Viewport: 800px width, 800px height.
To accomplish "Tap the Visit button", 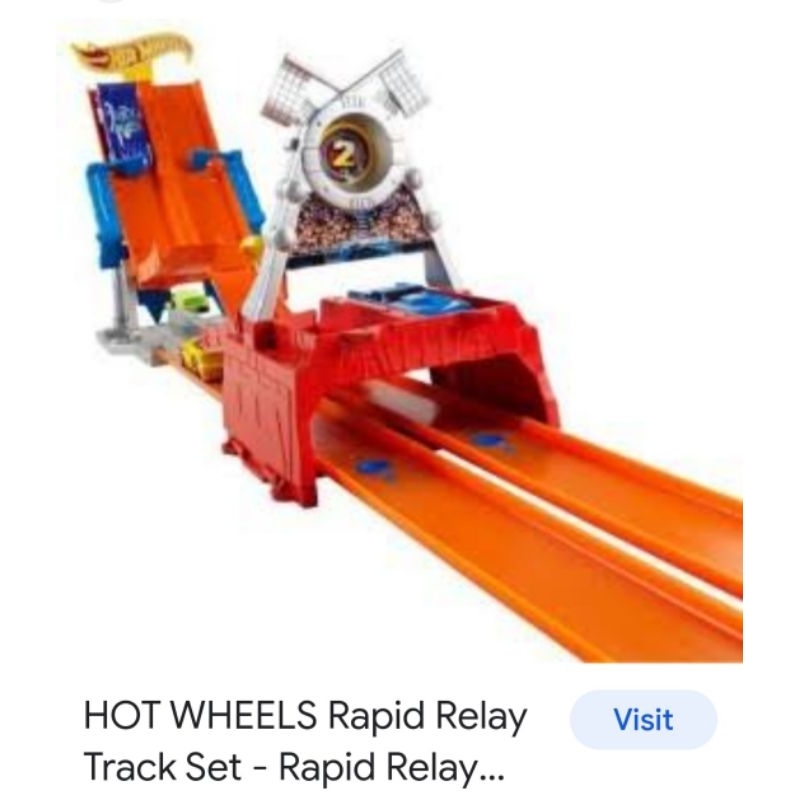I will click(x=643, y=719).
